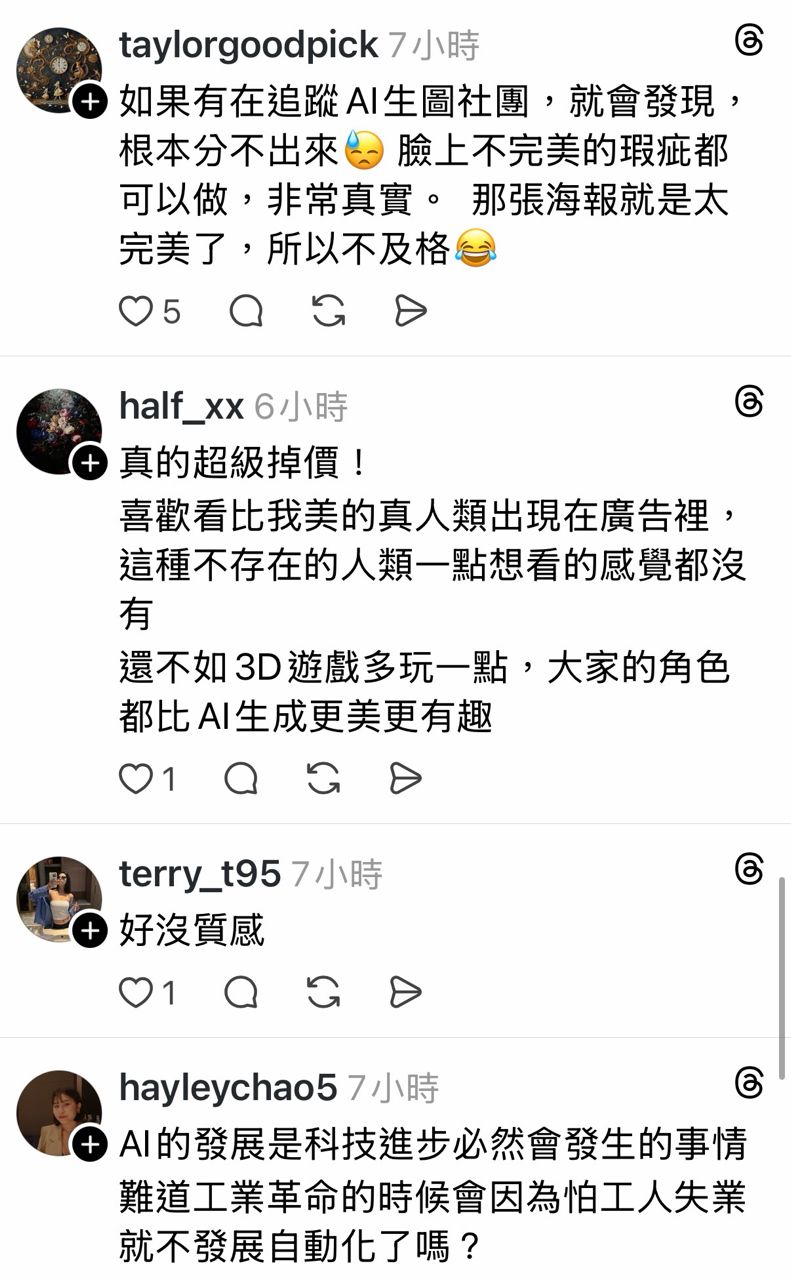
Task: Share taylorgoodpick's comment
Action: (410, 312)
